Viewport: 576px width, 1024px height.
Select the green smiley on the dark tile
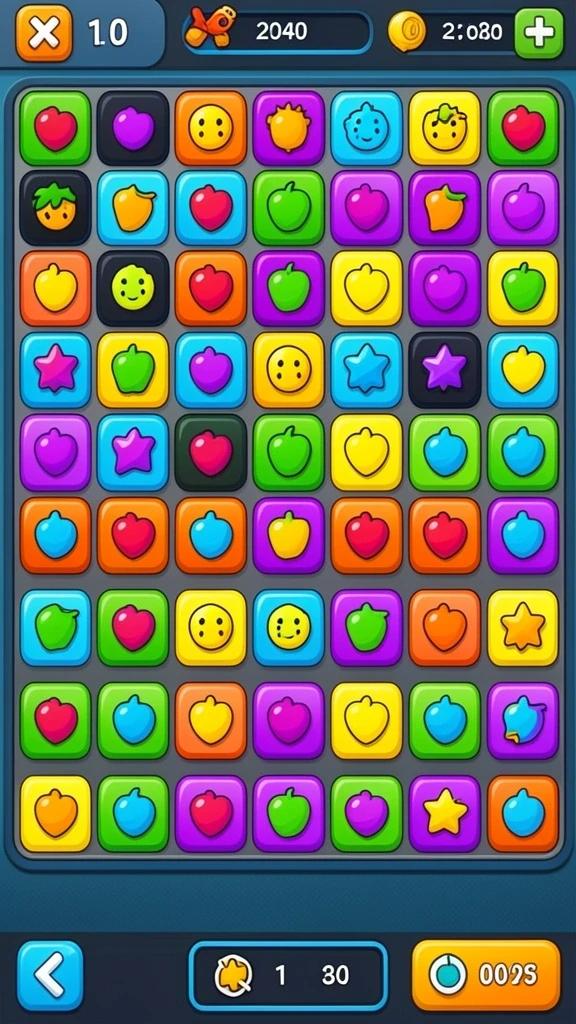pos(133,288)
